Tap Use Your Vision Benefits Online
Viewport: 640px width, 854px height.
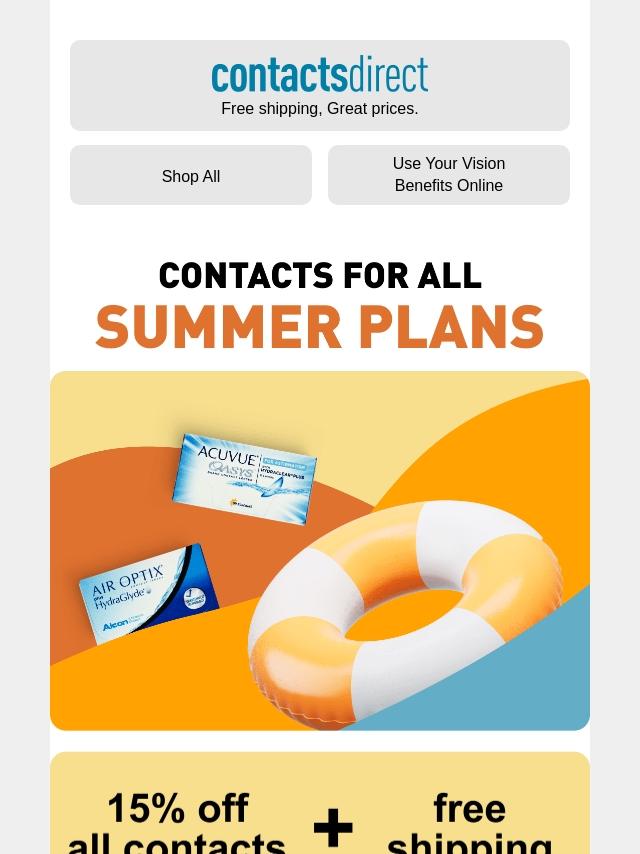tap(448, 175)
